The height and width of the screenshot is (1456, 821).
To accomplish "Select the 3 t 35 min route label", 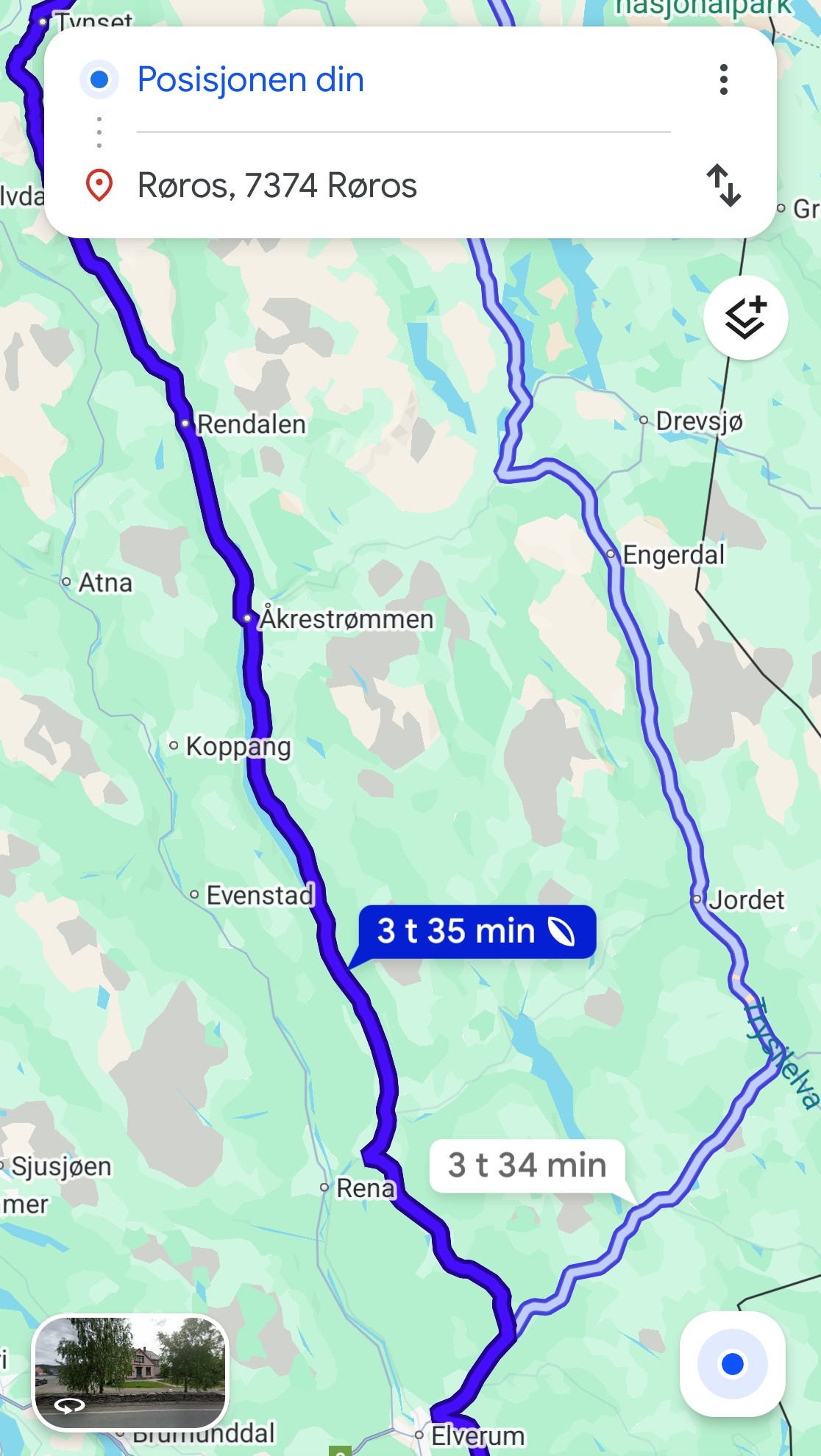I will (x=476, y=932).
